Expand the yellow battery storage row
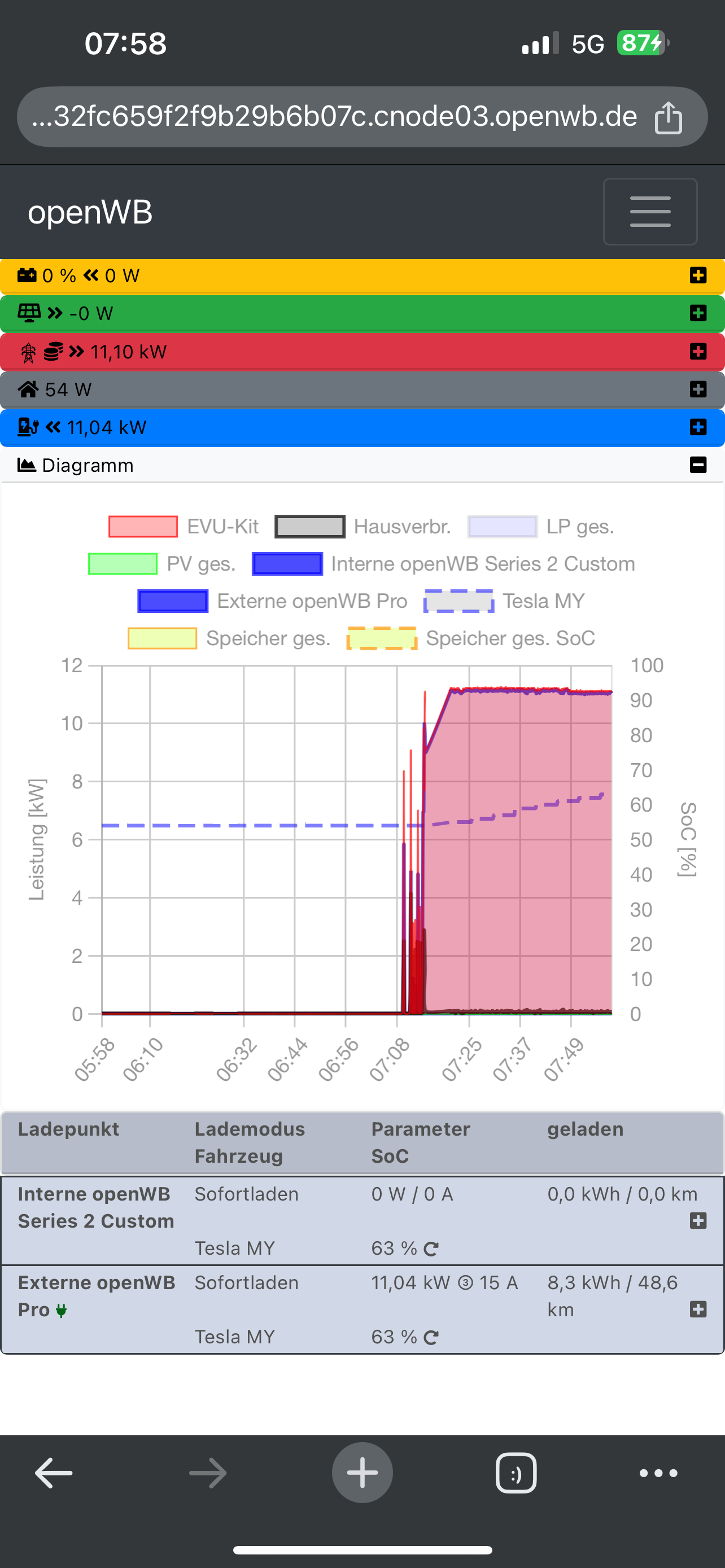The width and height of the screenshot is (725, 1568). (x=697, y=275)
